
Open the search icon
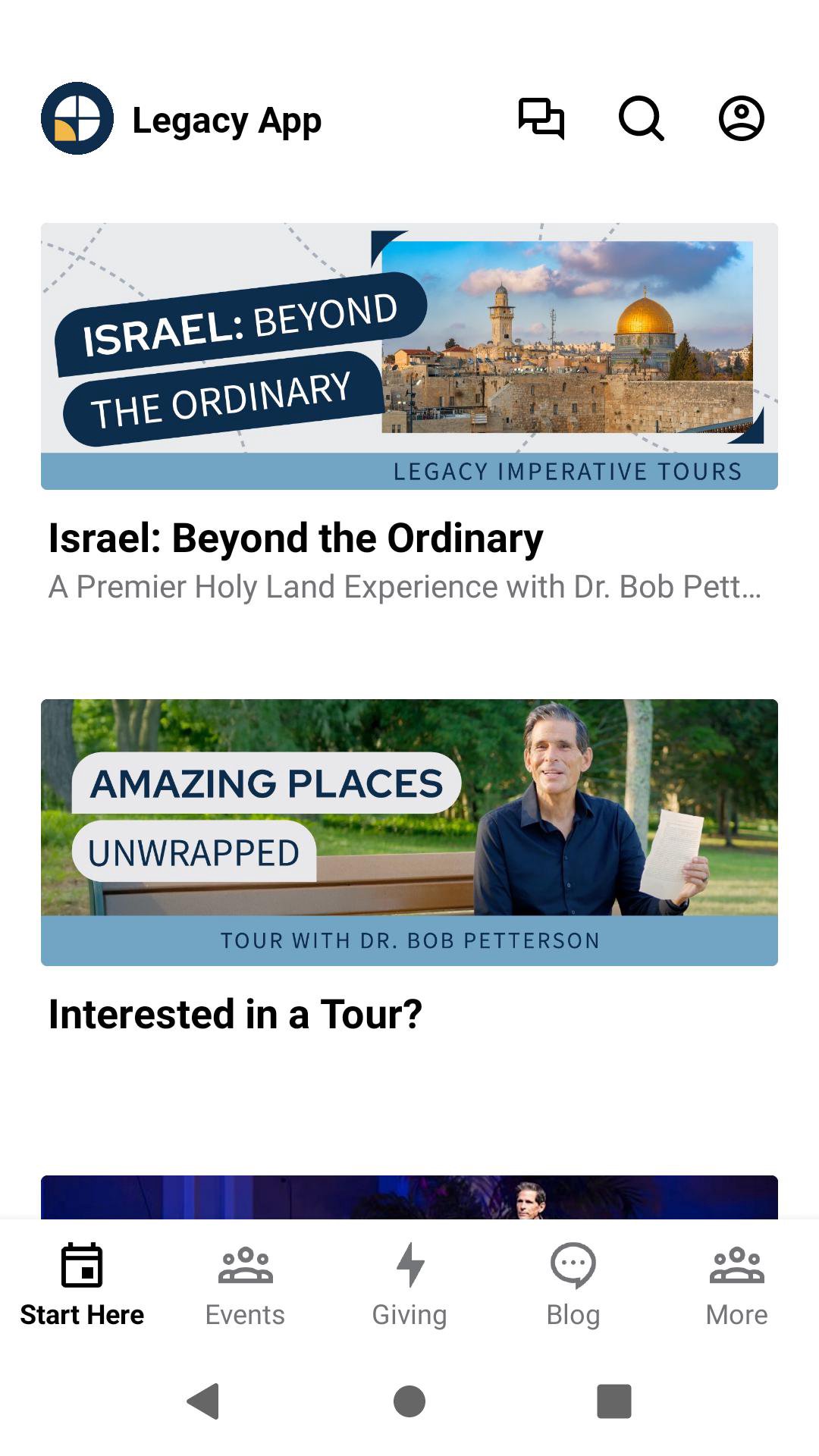pyautogui.click(x=641, y=119)
